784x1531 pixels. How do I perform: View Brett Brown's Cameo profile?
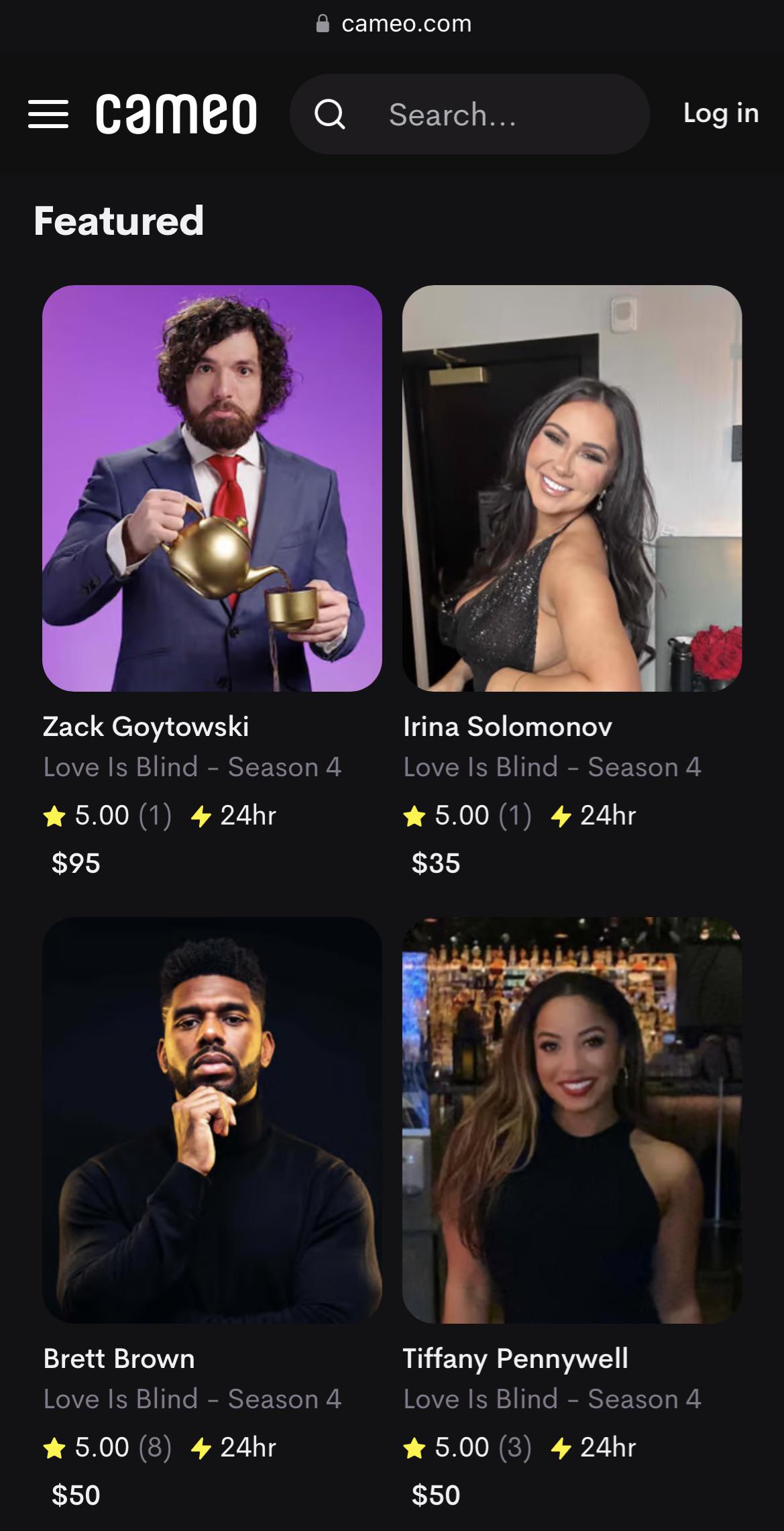coord(212,1119)
